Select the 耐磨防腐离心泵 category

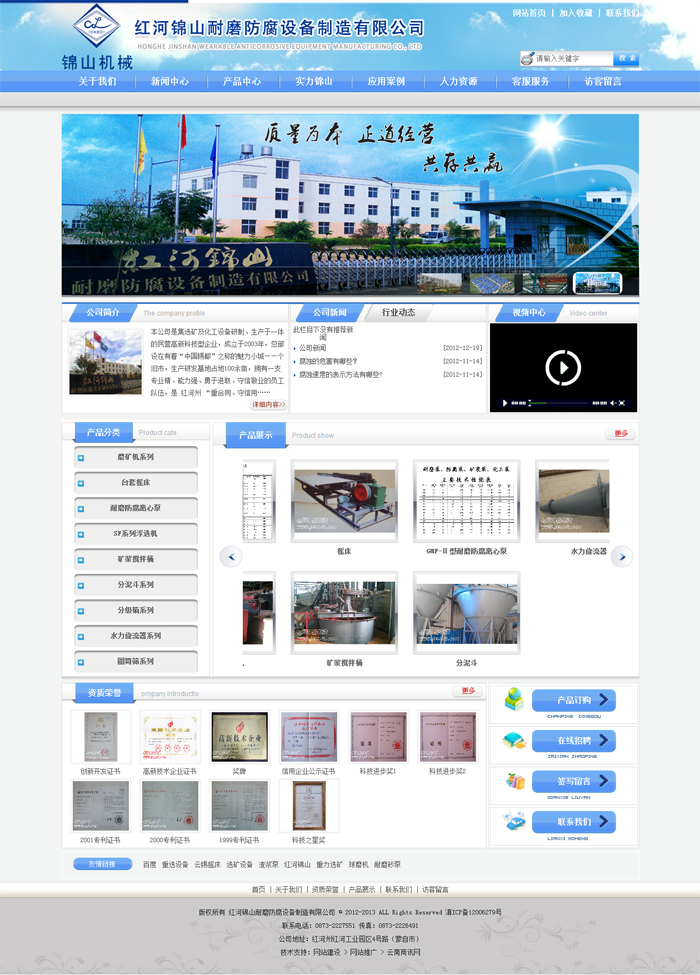click(x=136, y=508)
